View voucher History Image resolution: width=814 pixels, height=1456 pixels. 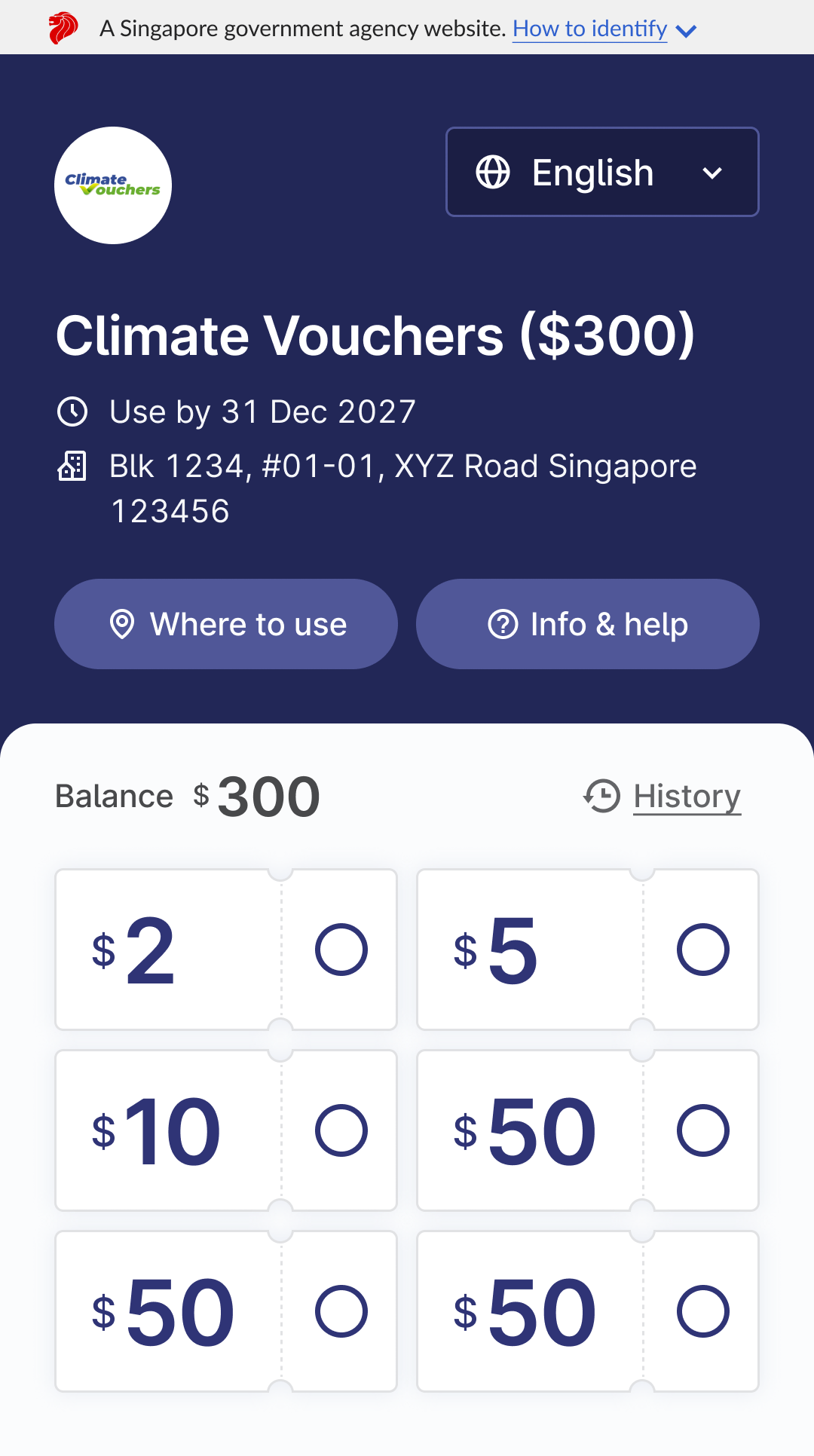tap(686, 797)
